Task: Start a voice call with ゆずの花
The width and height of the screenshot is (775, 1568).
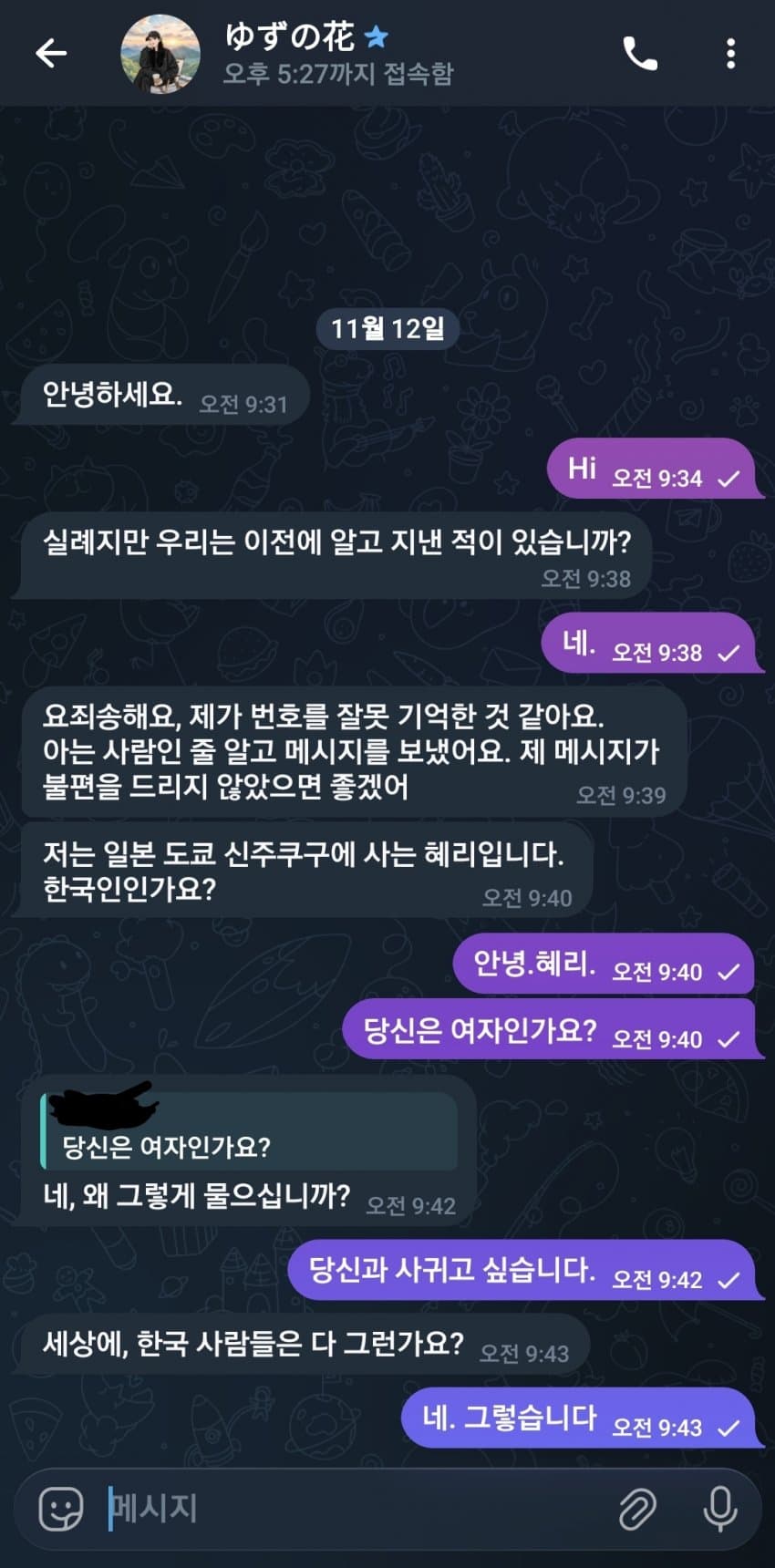Action: pos(640,54)
